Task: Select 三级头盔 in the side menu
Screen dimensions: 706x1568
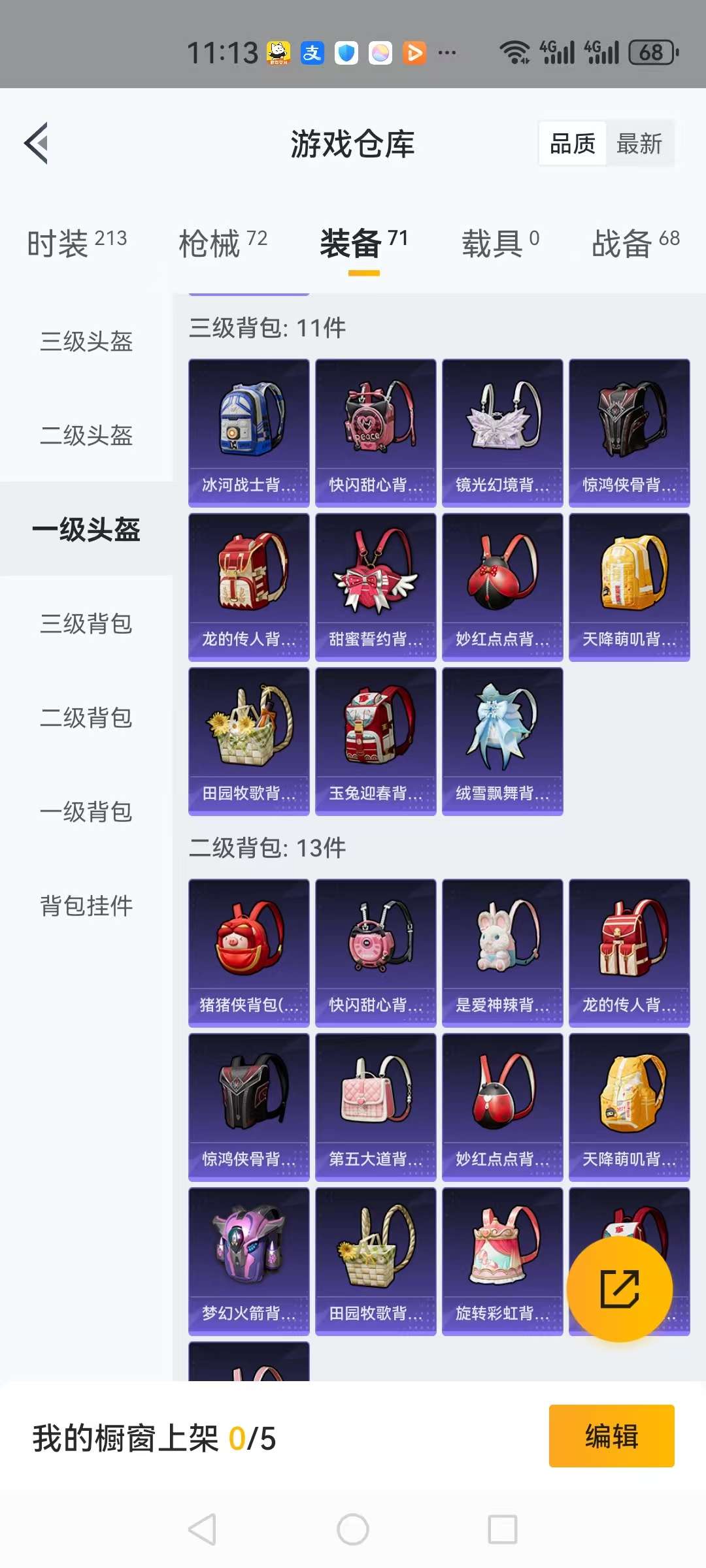Action: 86,341
